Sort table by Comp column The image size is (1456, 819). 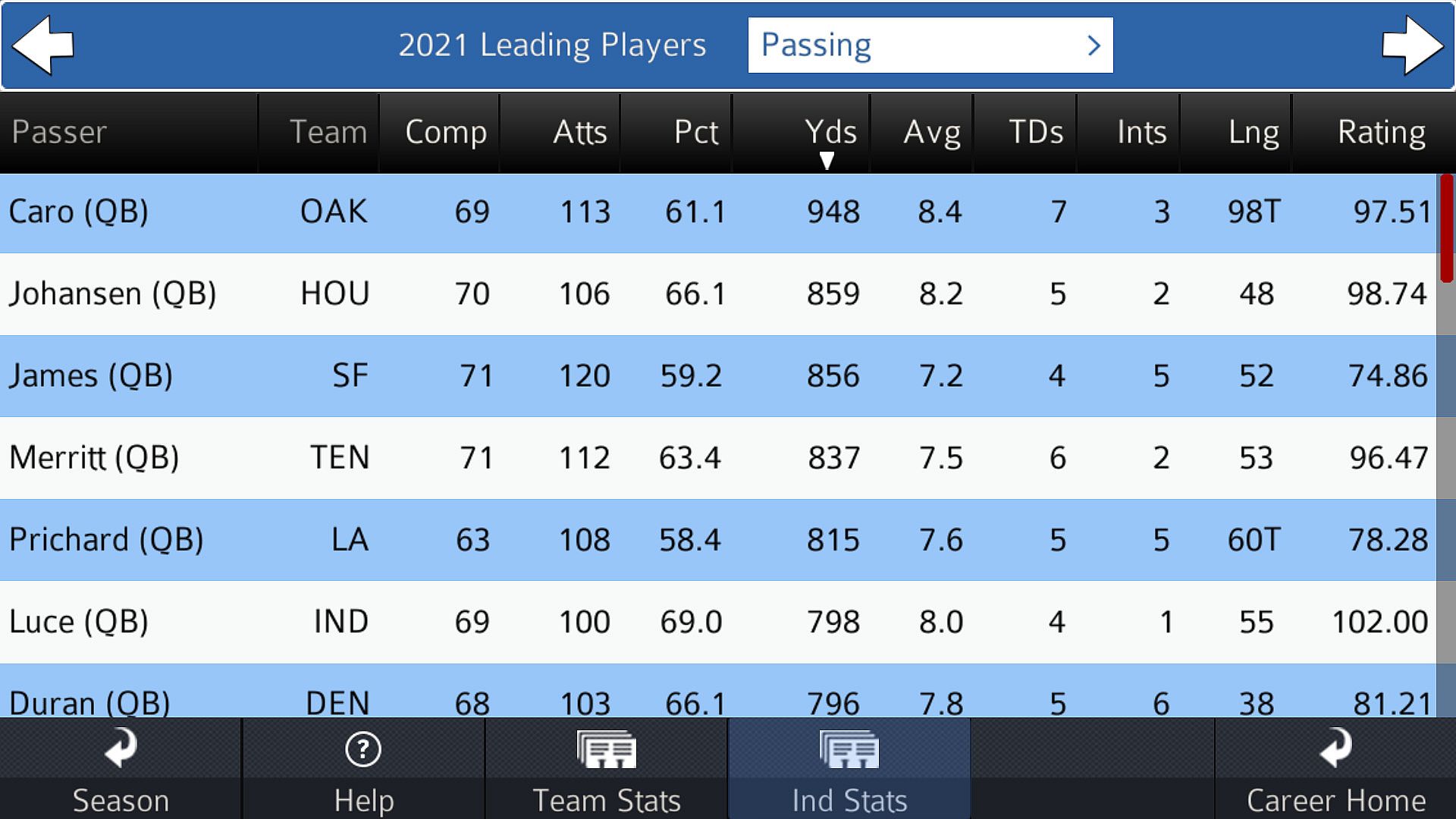pyautogui.click(x=445, y=133)
